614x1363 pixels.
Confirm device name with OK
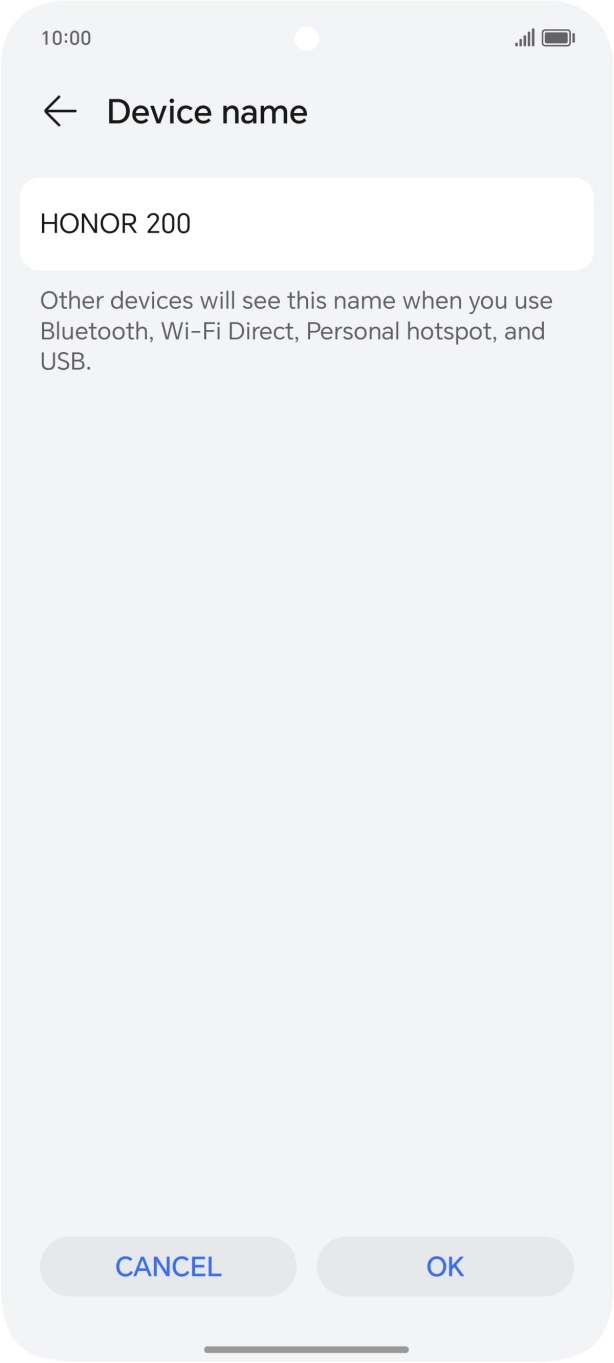[445, 1266]
